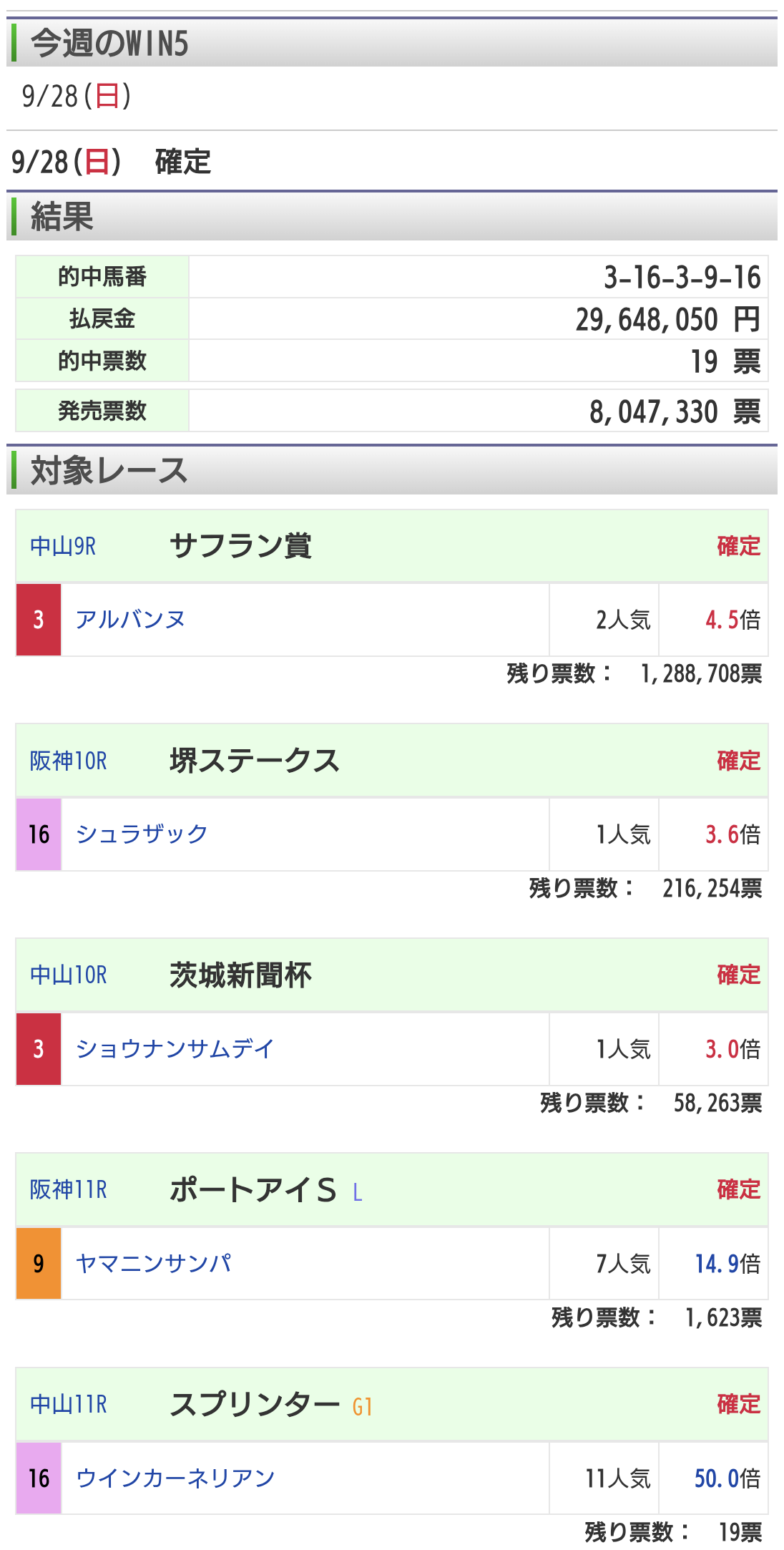Open the 中山9R race link
This screenshot has width=784, height=1550.
pos(63,547)
